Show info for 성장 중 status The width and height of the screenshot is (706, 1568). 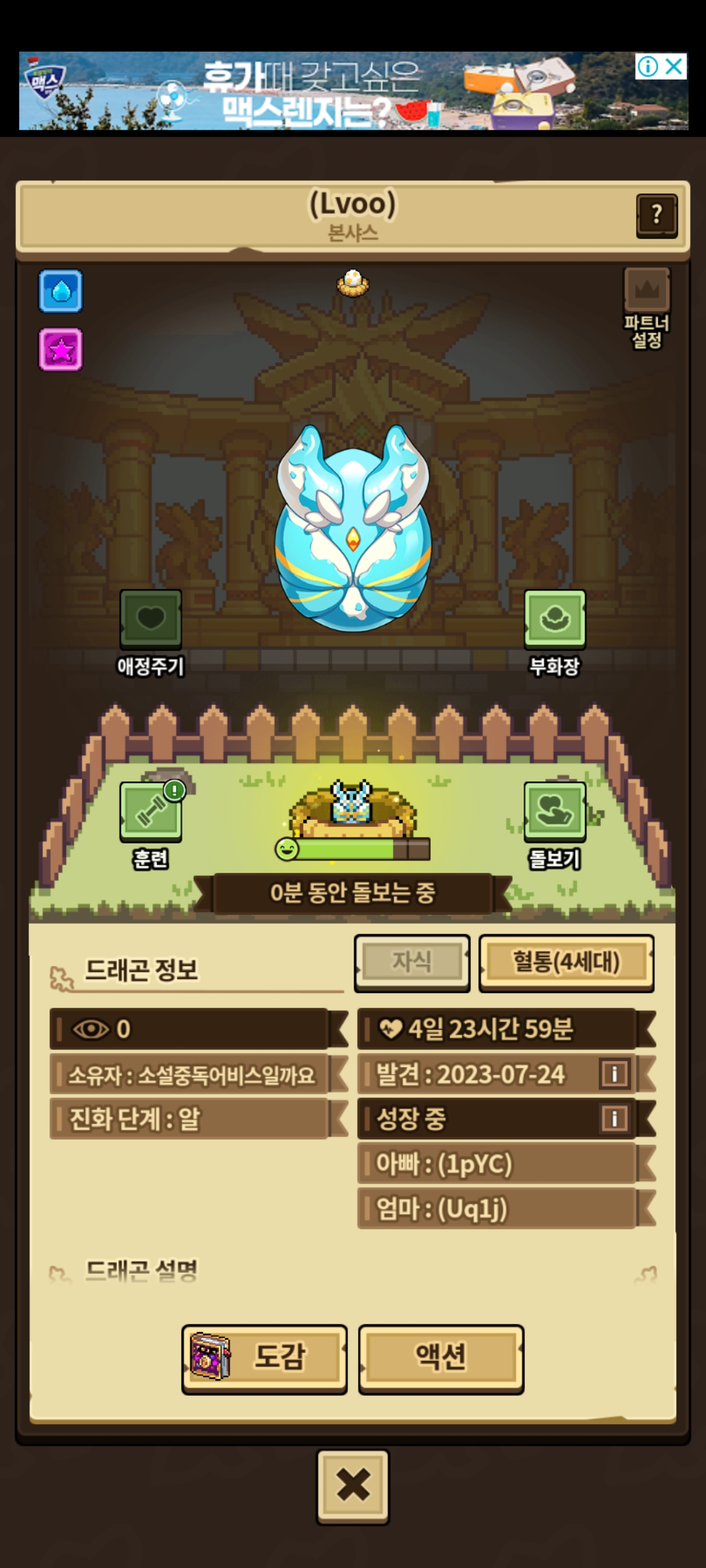pyautogui.click(x=614, y=1118)
